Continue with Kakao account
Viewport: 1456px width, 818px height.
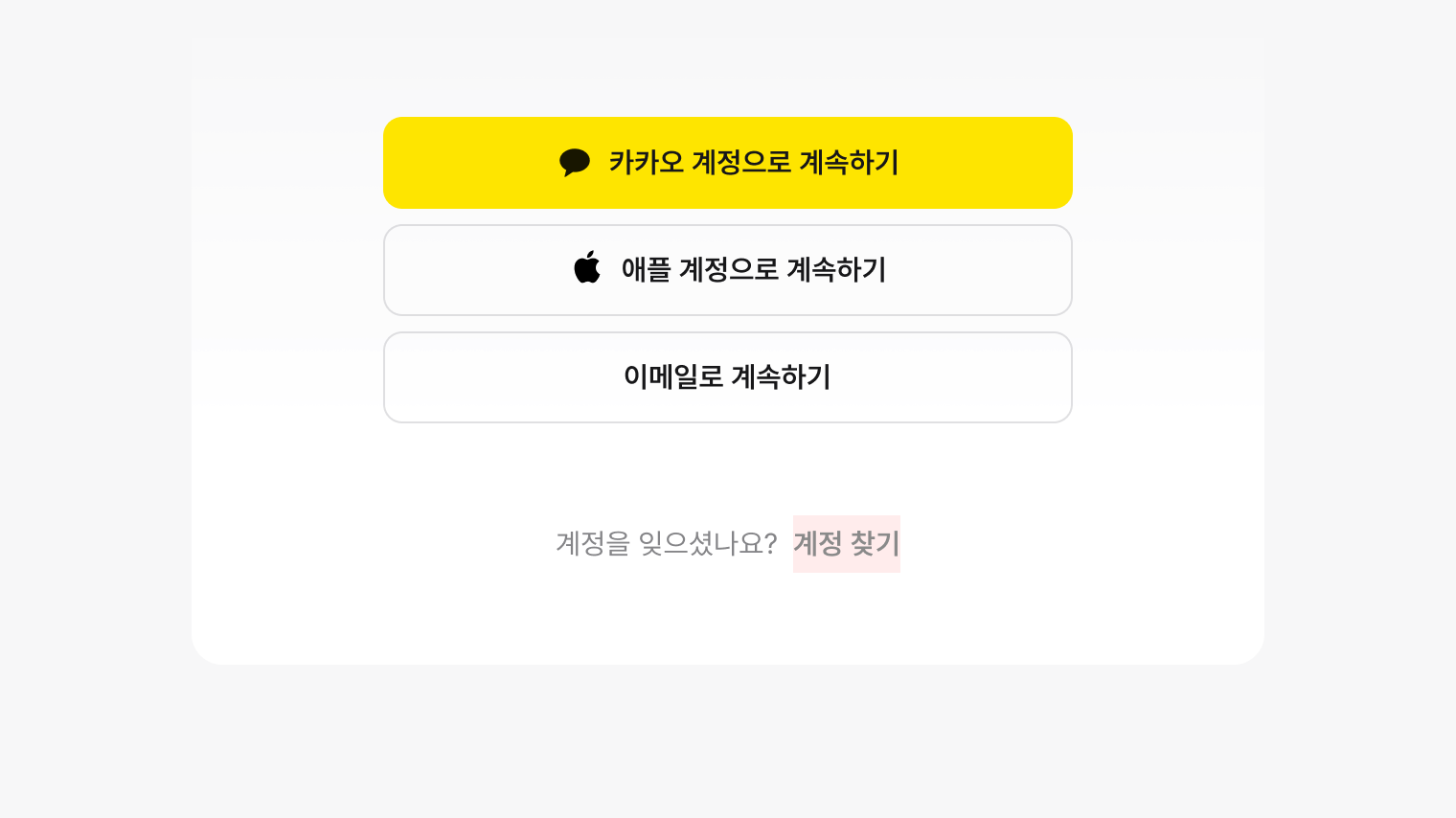click(728, 163)
